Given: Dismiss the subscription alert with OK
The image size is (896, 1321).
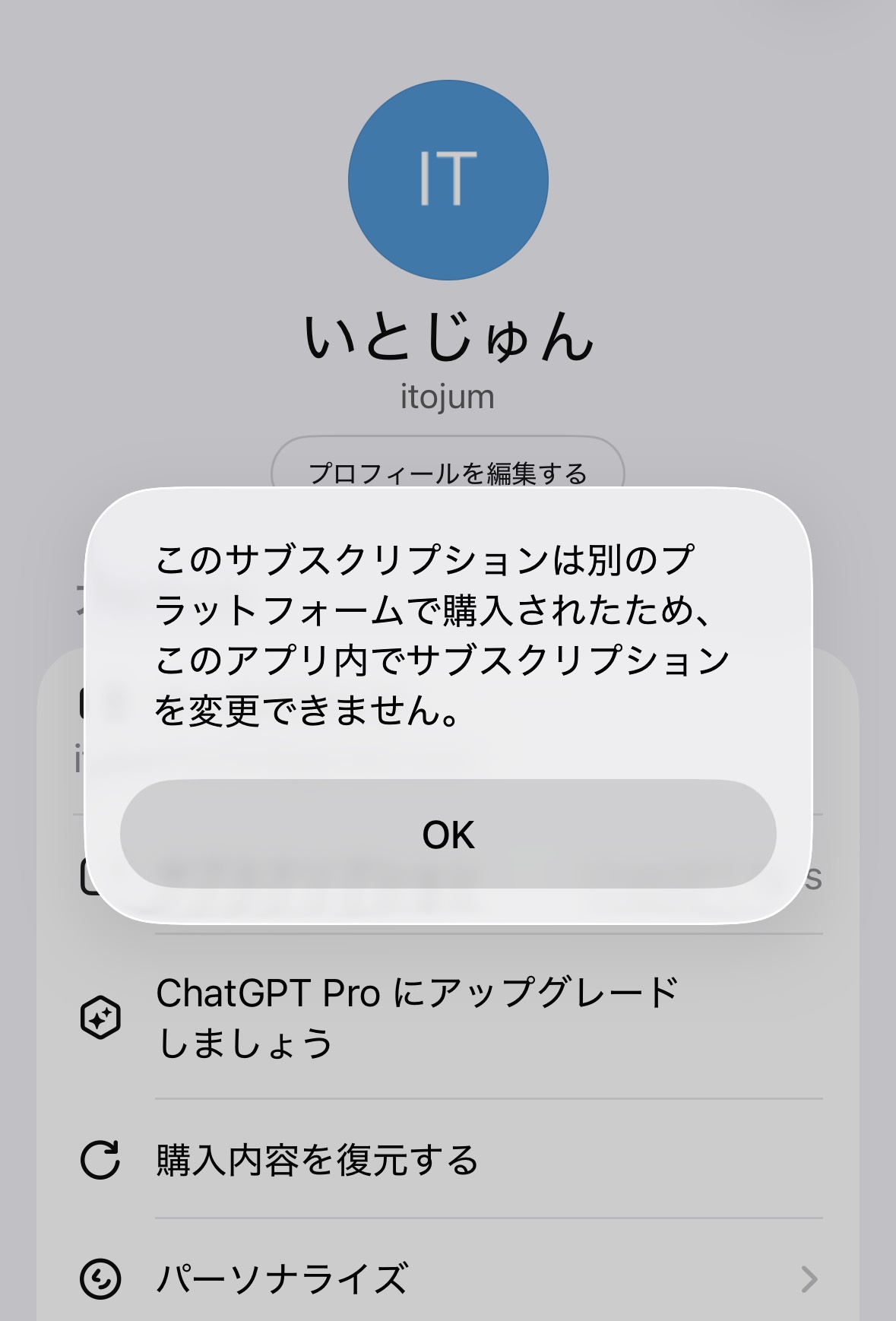Looking at the screenshot, I should [448, 834].
